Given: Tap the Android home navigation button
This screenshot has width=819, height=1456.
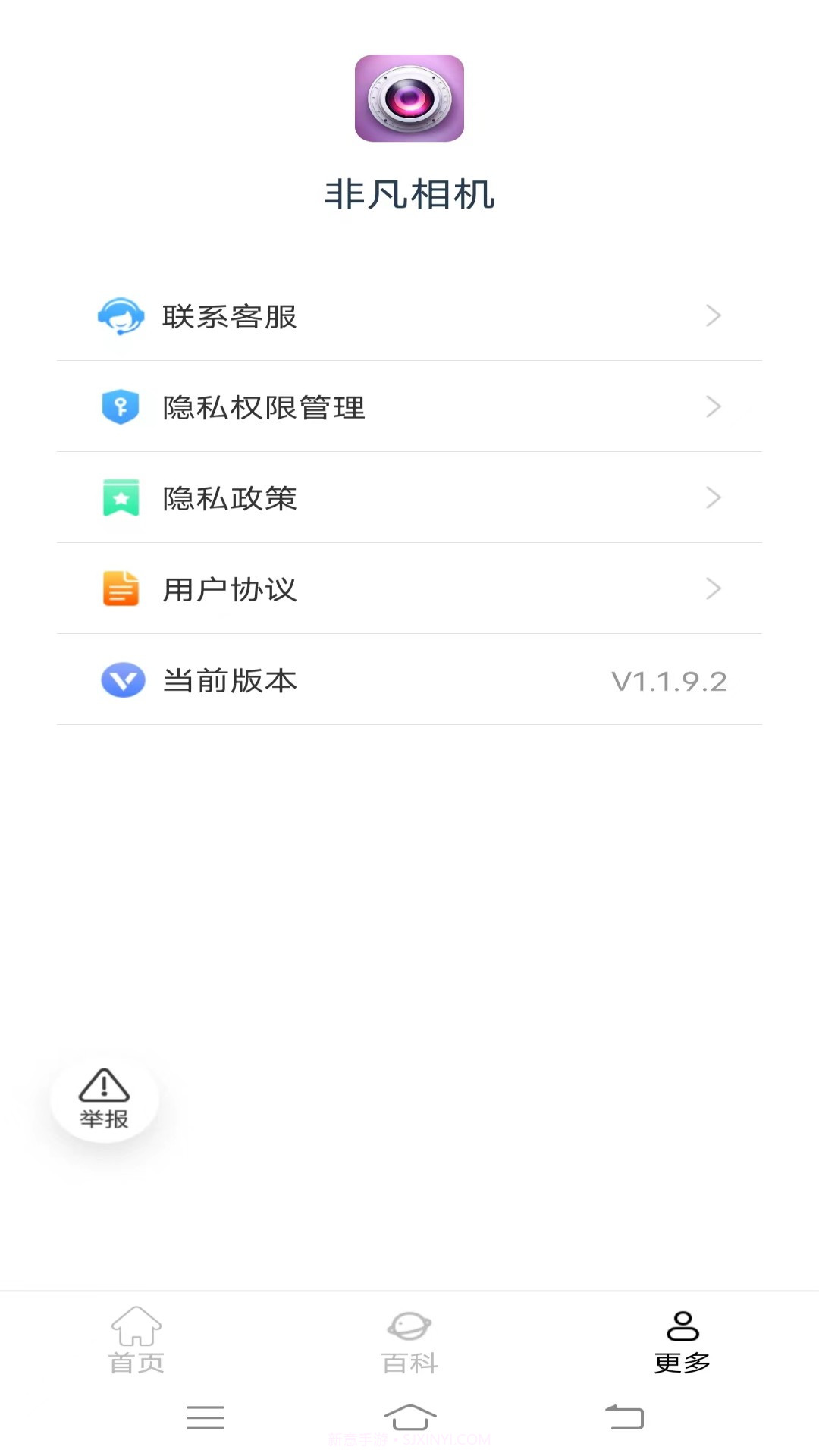Looking at the screenshot, I should click(x=409, y=1417).
